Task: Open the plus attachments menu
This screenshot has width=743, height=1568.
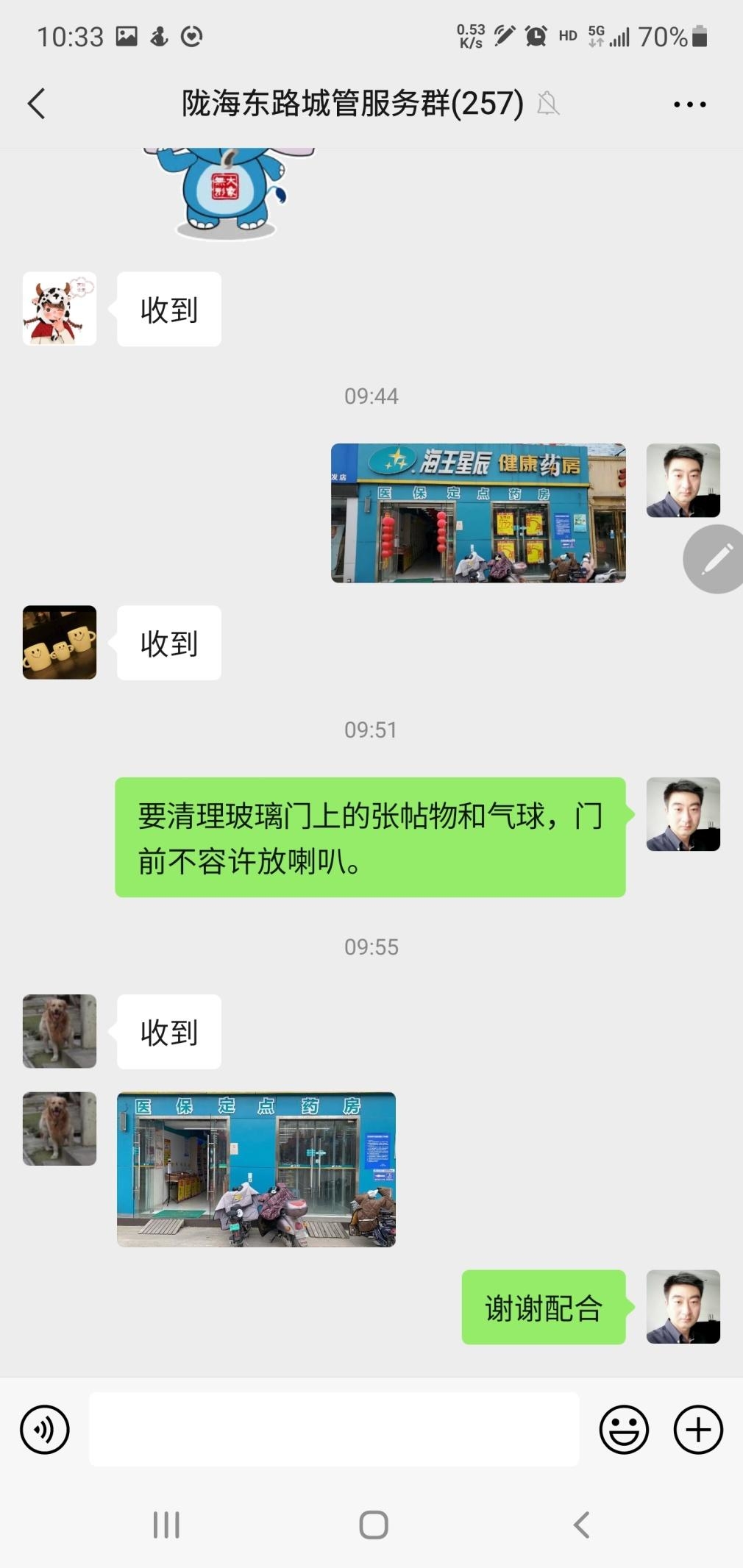Action: click(698, 1430)
